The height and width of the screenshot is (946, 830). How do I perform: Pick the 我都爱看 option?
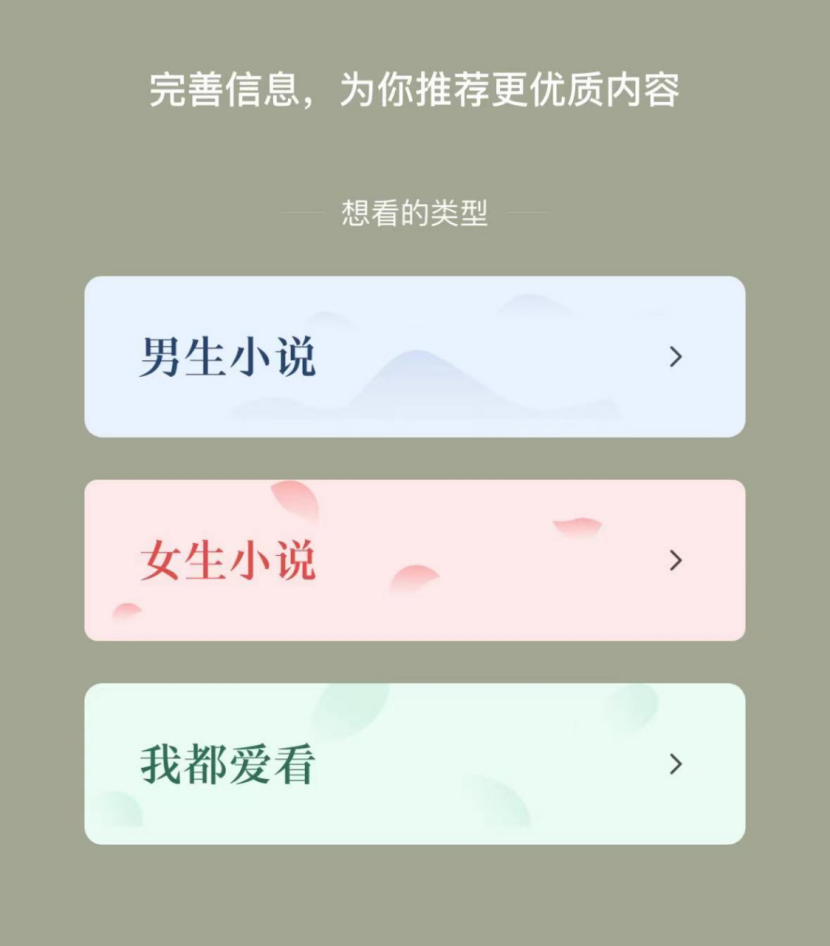[x=414, y=764]
